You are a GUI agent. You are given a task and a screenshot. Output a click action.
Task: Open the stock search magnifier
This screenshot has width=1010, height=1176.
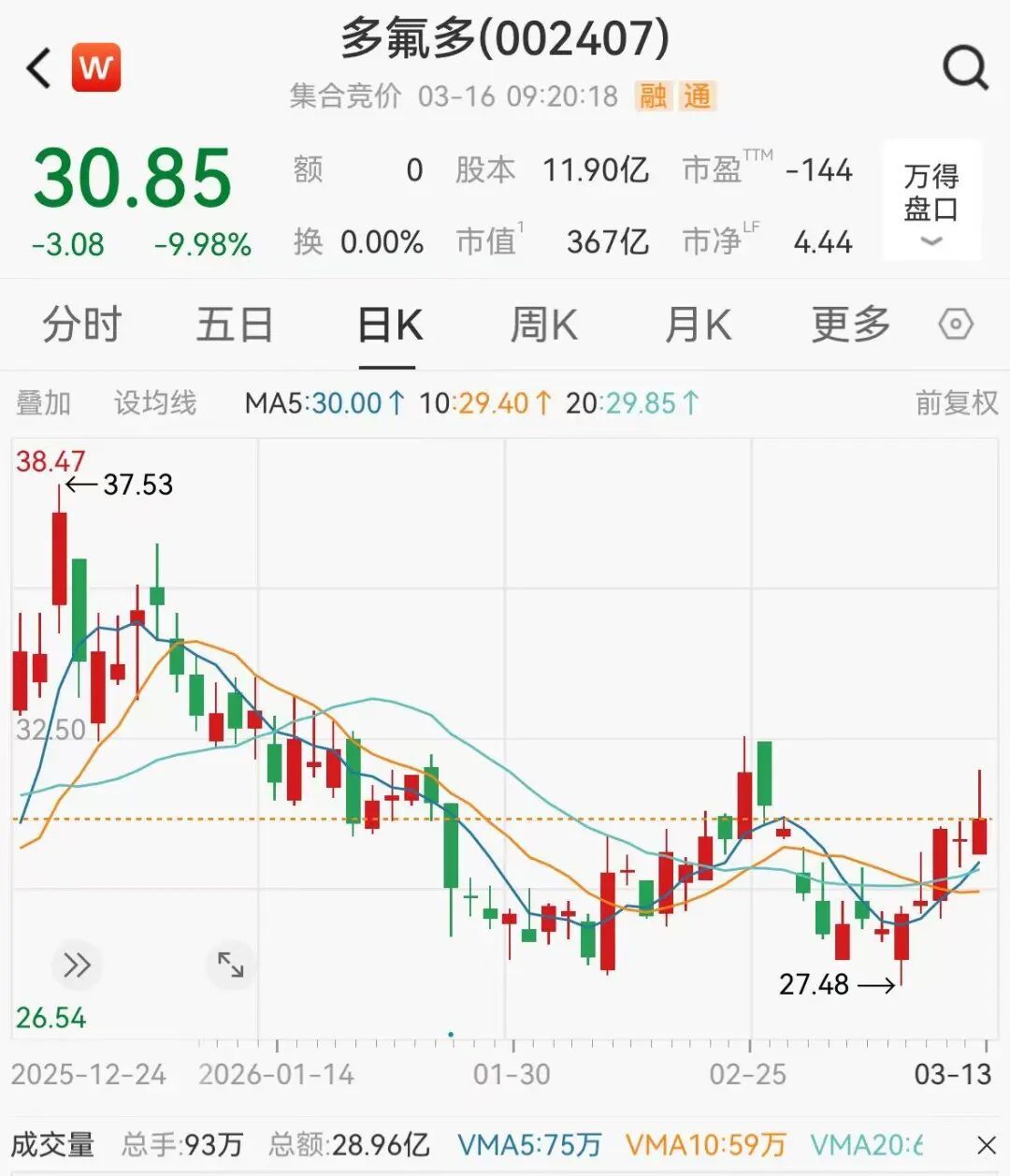point(964,67)
